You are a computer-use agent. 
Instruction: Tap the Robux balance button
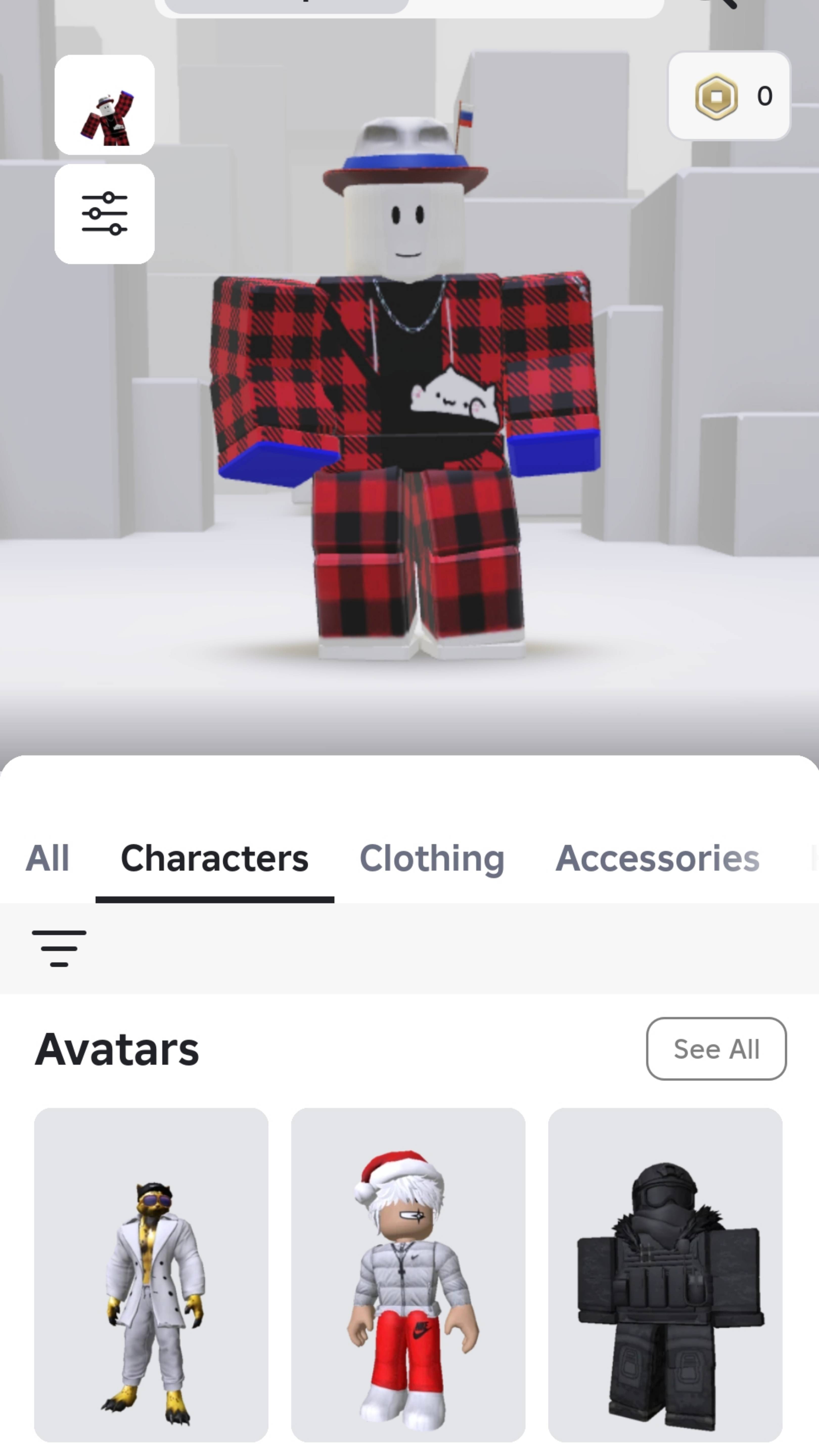tap(729, 96)
